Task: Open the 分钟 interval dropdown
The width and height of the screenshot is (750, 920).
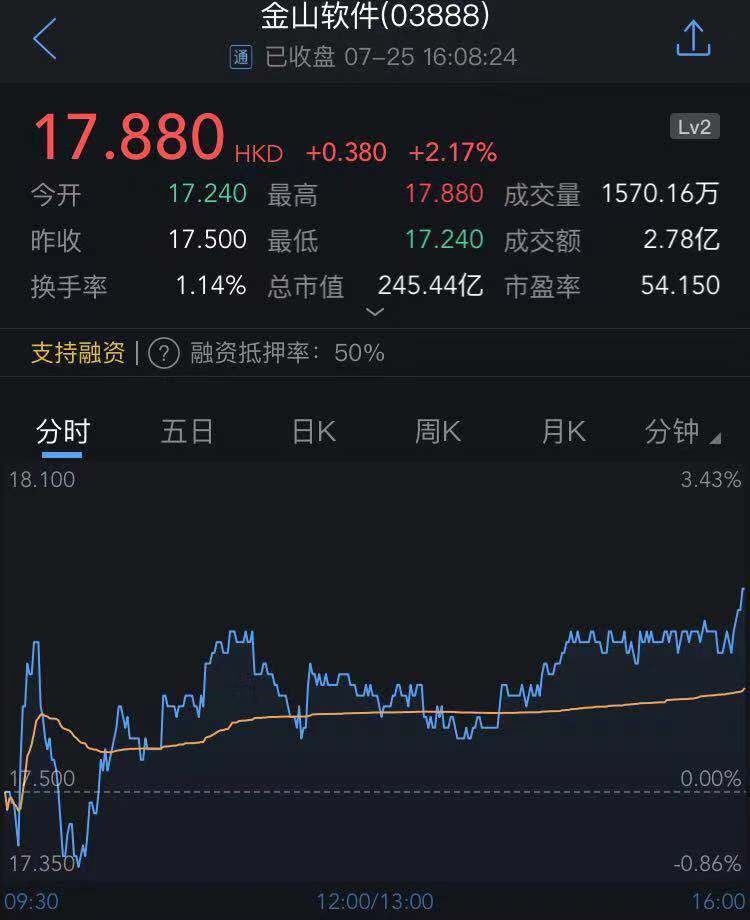Action: click(x=682, y=432)
